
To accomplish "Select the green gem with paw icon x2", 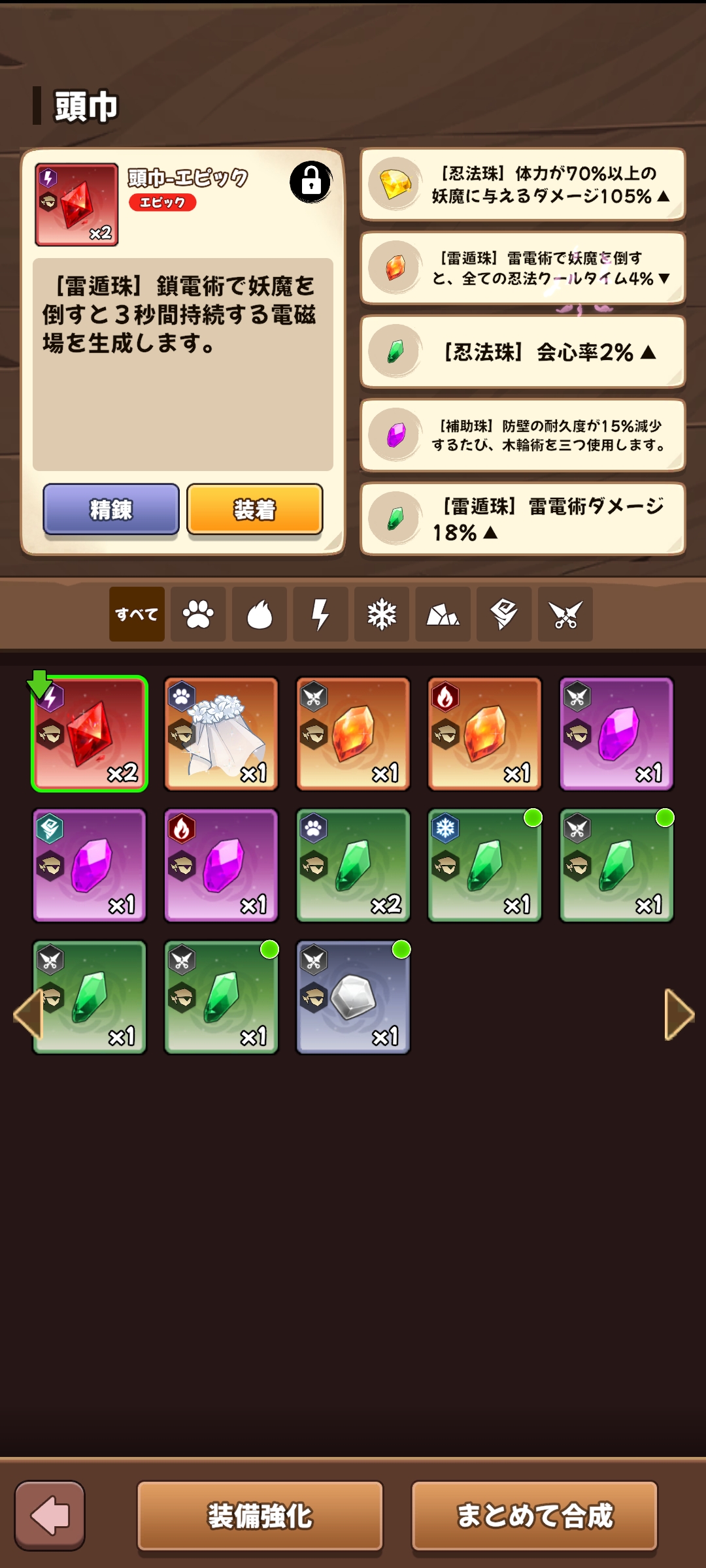I will pyautogui.click(x=353, y=866).
